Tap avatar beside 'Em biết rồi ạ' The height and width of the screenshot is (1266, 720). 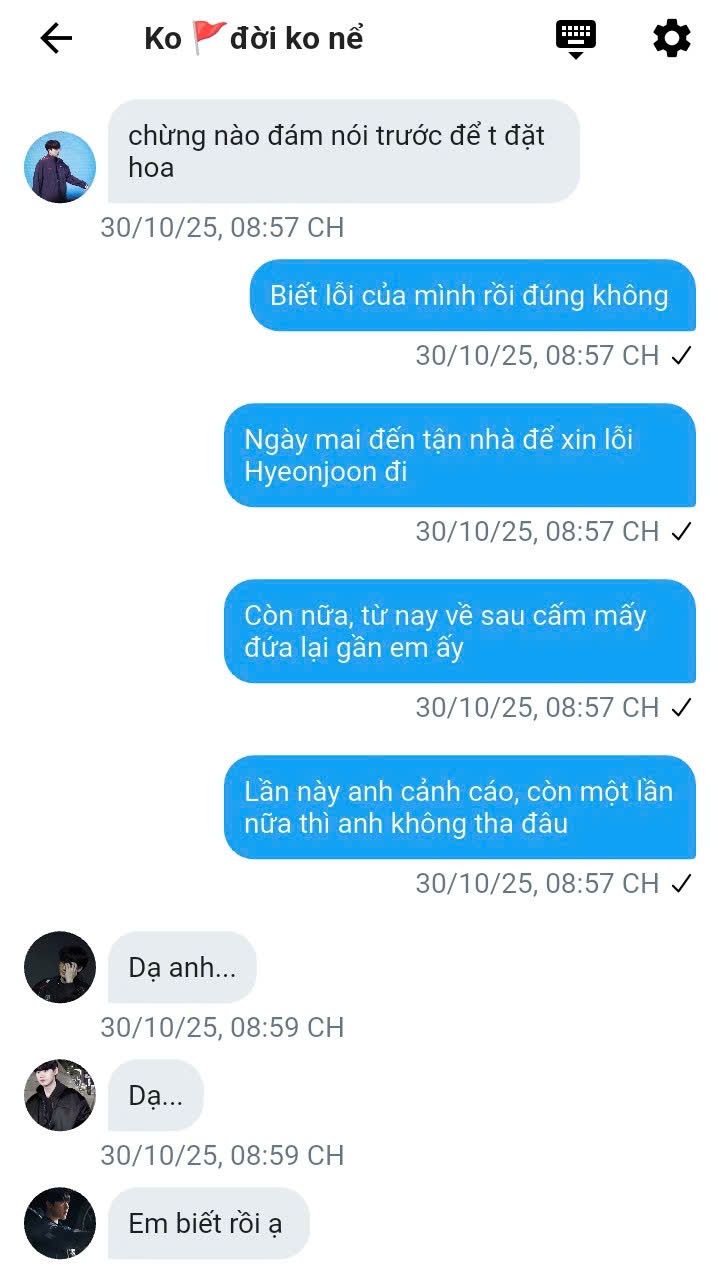60,1223
